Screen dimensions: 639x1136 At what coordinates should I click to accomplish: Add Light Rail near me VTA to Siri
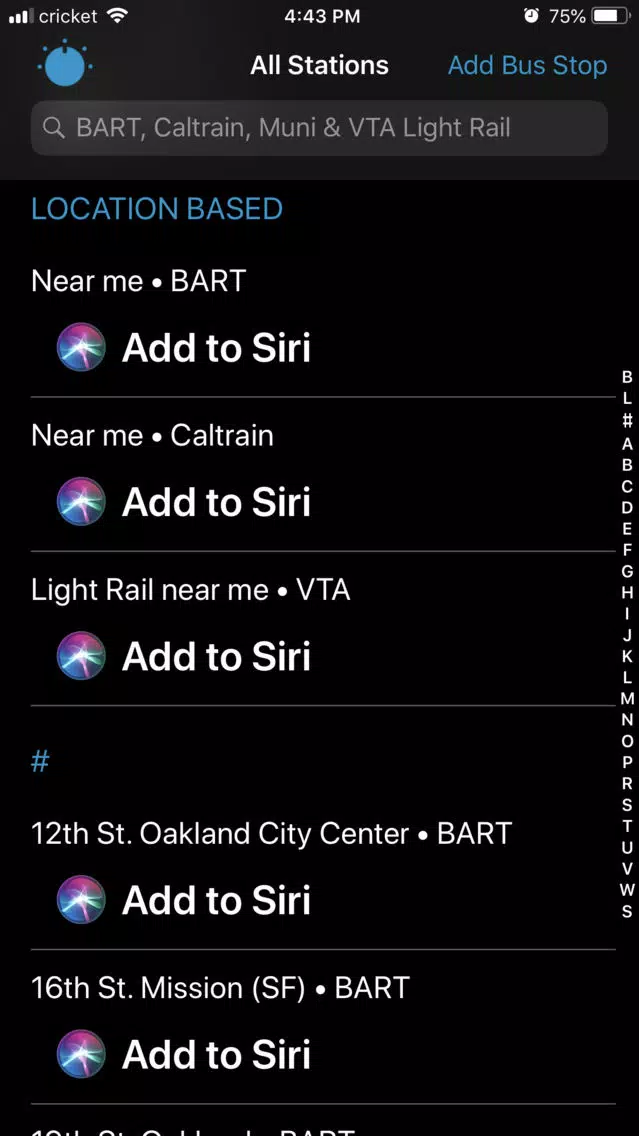coord(184,656)
